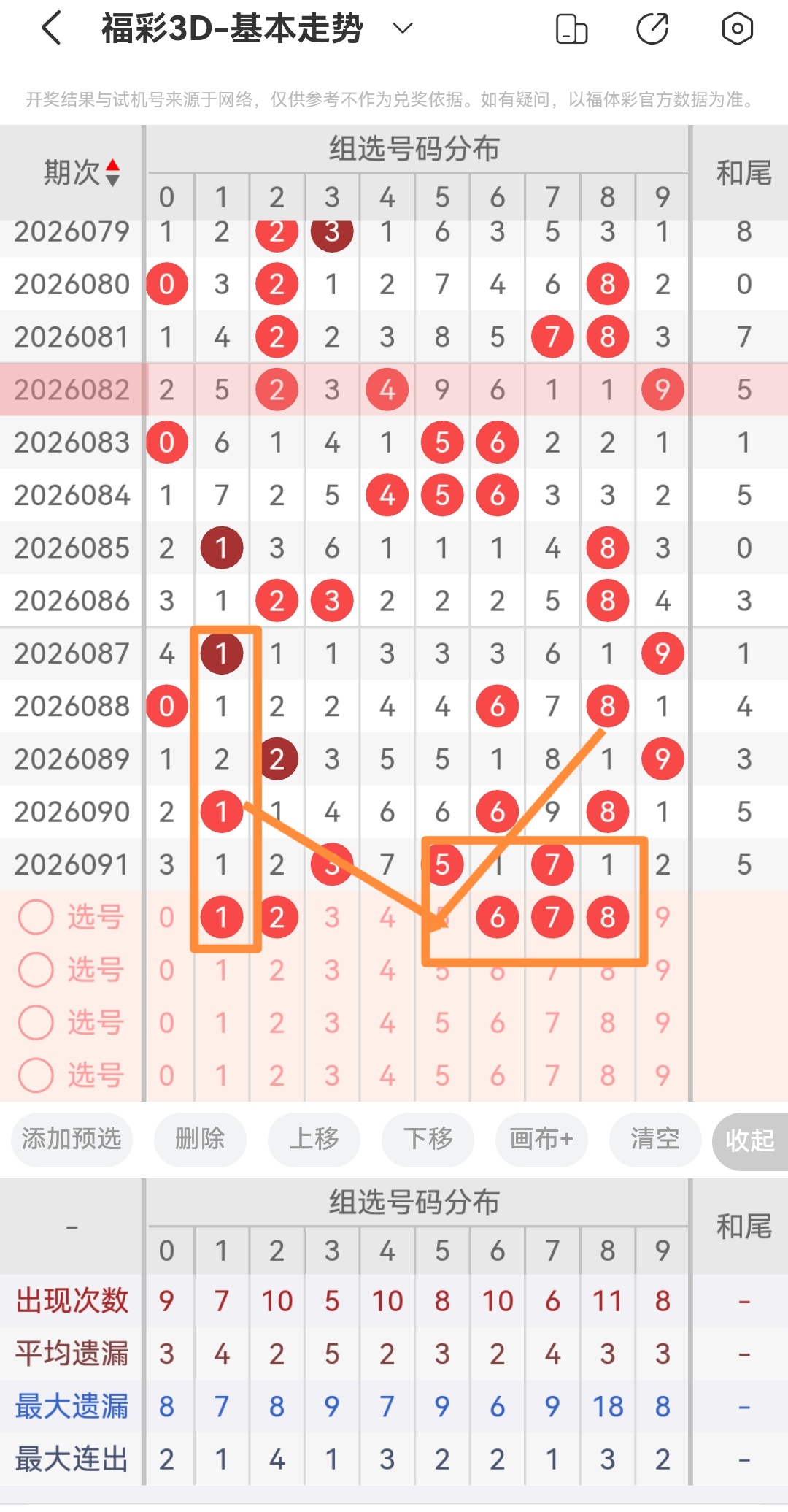Tap number 6 in the first 选号 row
788x1512 pixels.
(497, 917)
